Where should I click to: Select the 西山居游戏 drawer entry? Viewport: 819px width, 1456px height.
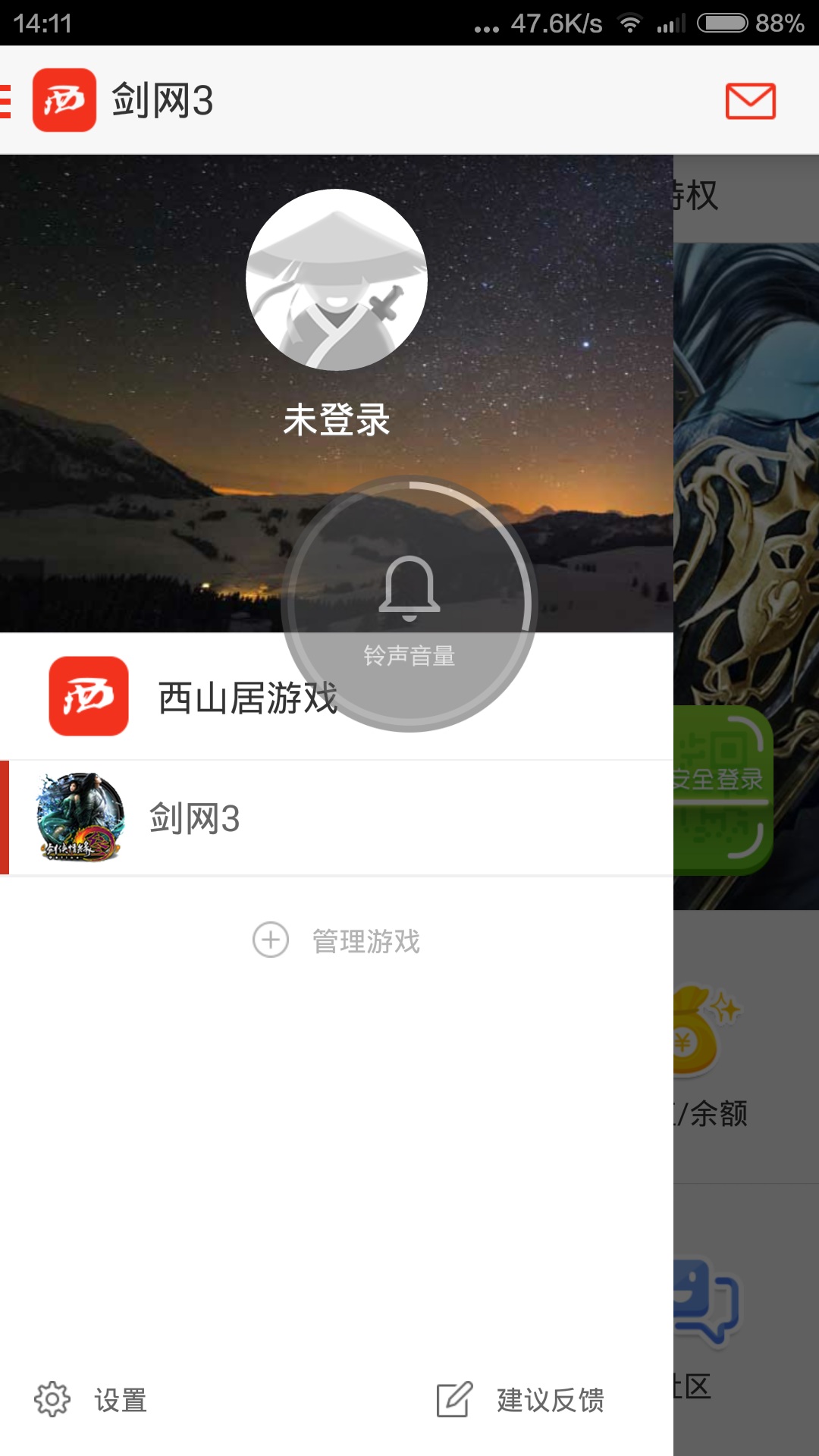246,692
